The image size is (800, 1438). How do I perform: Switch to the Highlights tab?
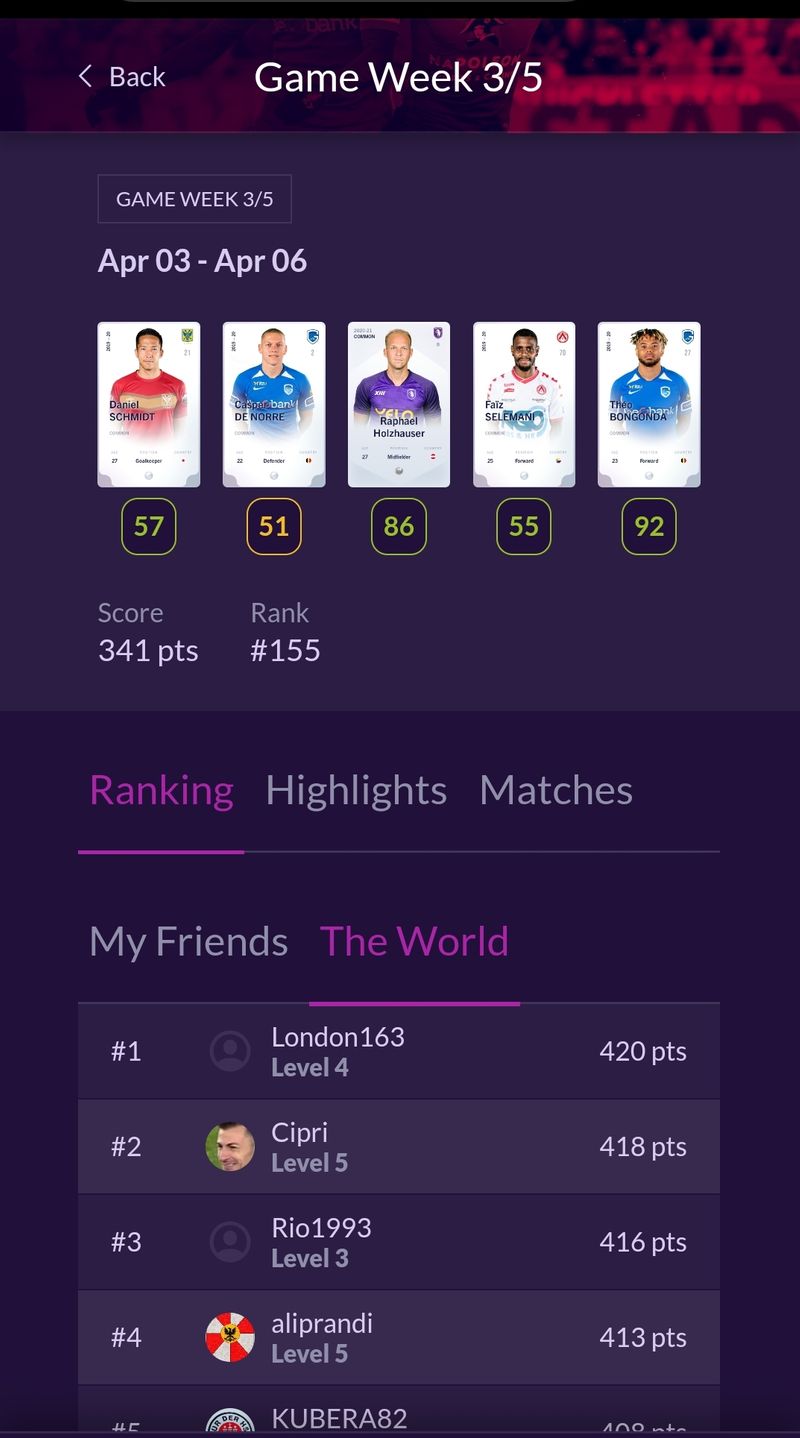[x=356, y=790]
